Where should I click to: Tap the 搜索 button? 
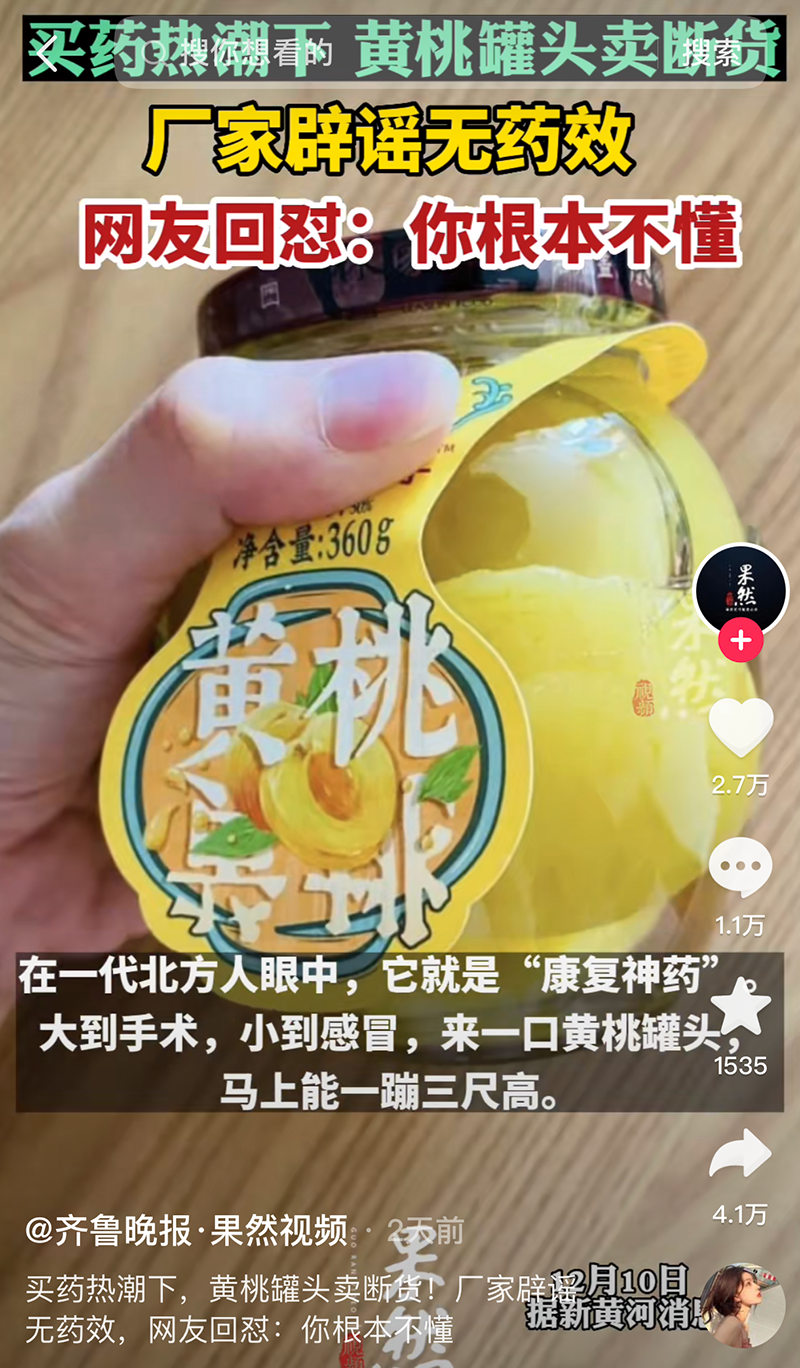(x=711, y=54)
